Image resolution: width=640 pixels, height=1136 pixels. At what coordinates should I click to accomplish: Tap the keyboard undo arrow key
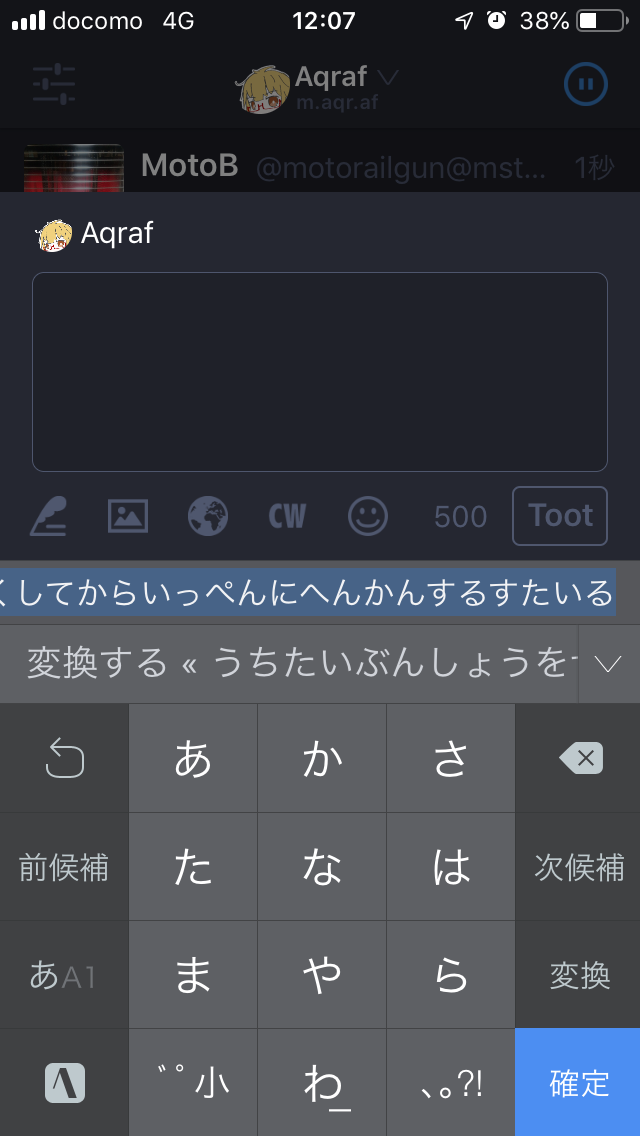pyautogui.click(x=64, y=759)
